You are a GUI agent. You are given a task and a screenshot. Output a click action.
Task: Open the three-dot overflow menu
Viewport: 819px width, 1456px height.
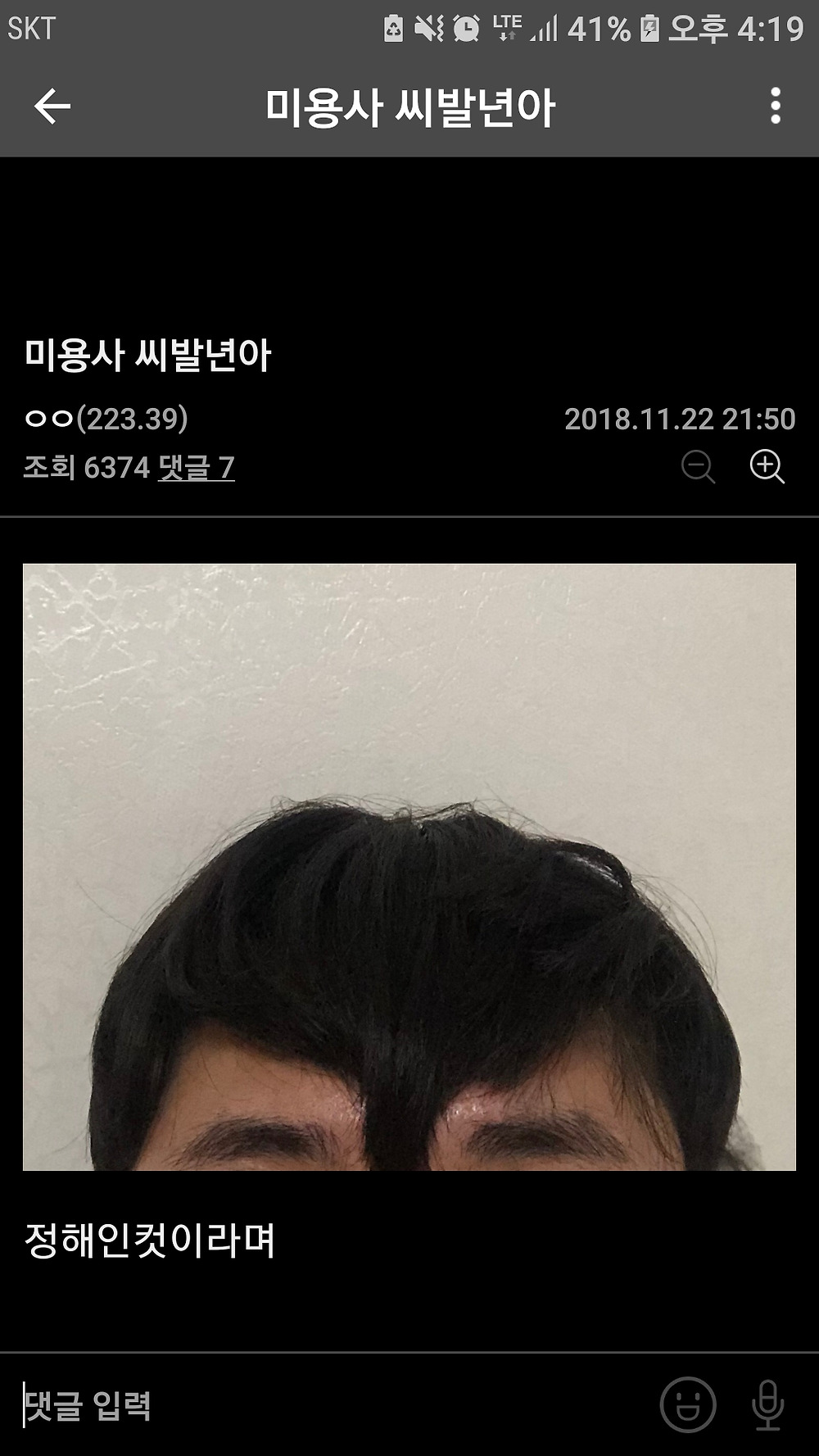775,107
